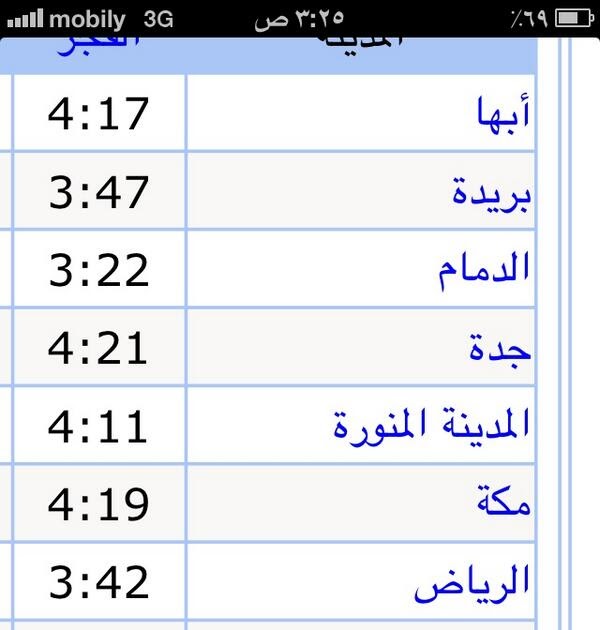Image resolution: width=600 pixels, height=630 pixels.
Task: Open the مكة city link
Action: tap(504, 501)
